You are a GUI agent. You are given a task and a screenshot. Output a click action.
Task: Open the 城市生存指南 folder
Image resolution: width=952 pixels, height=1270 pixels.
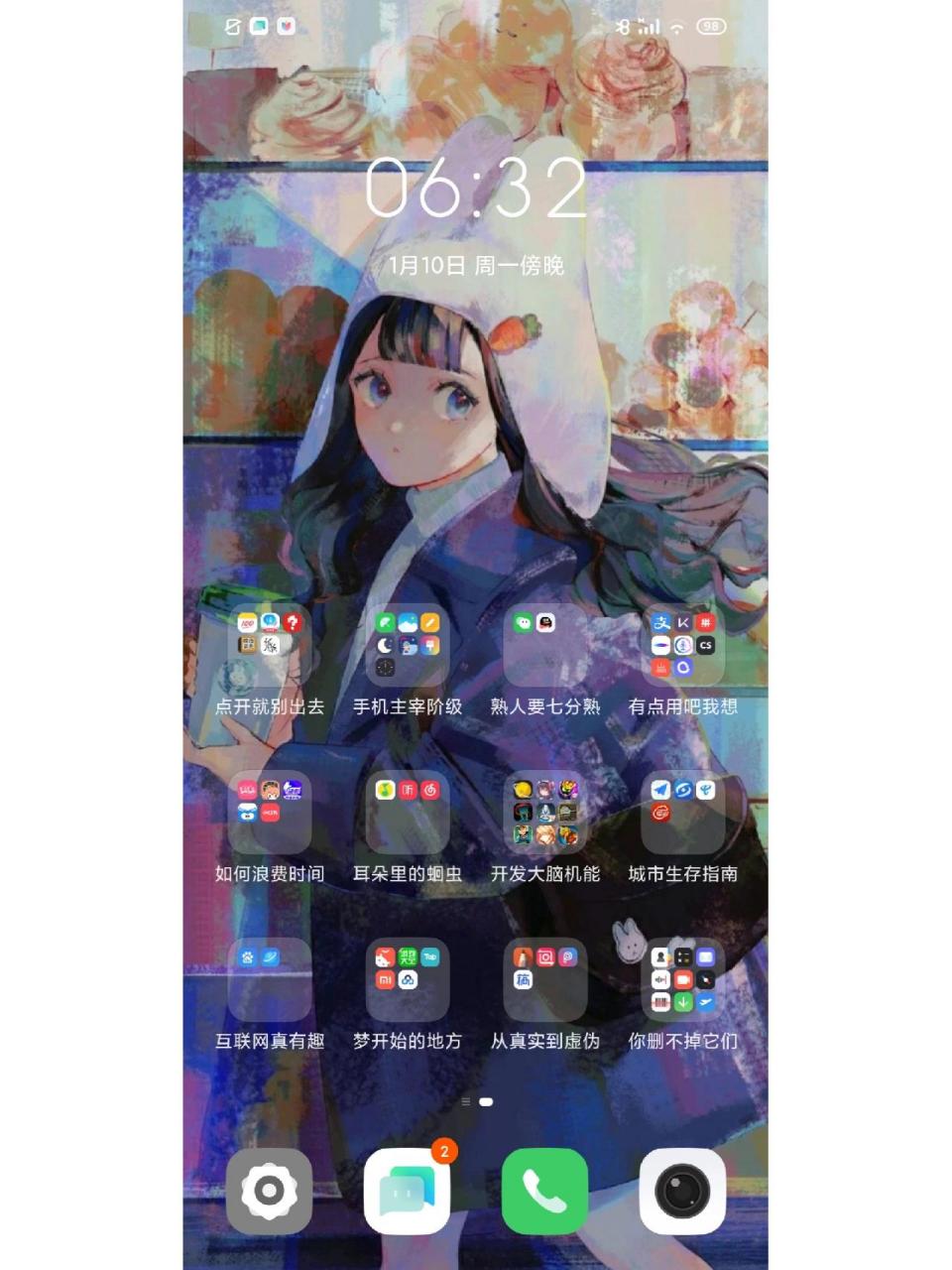[x=682, y=812]
